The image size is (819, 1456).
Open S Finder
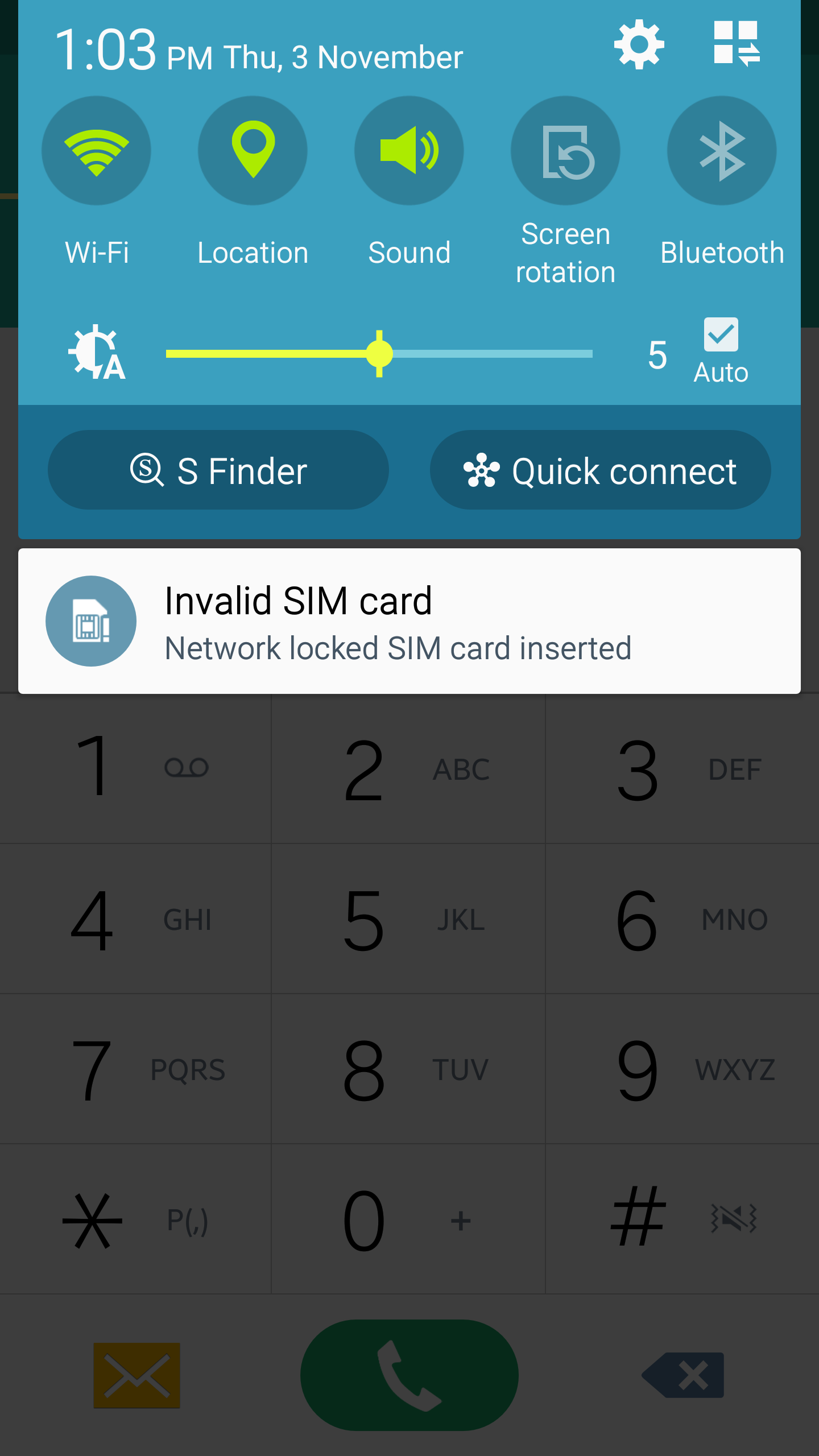pos(218,470)
